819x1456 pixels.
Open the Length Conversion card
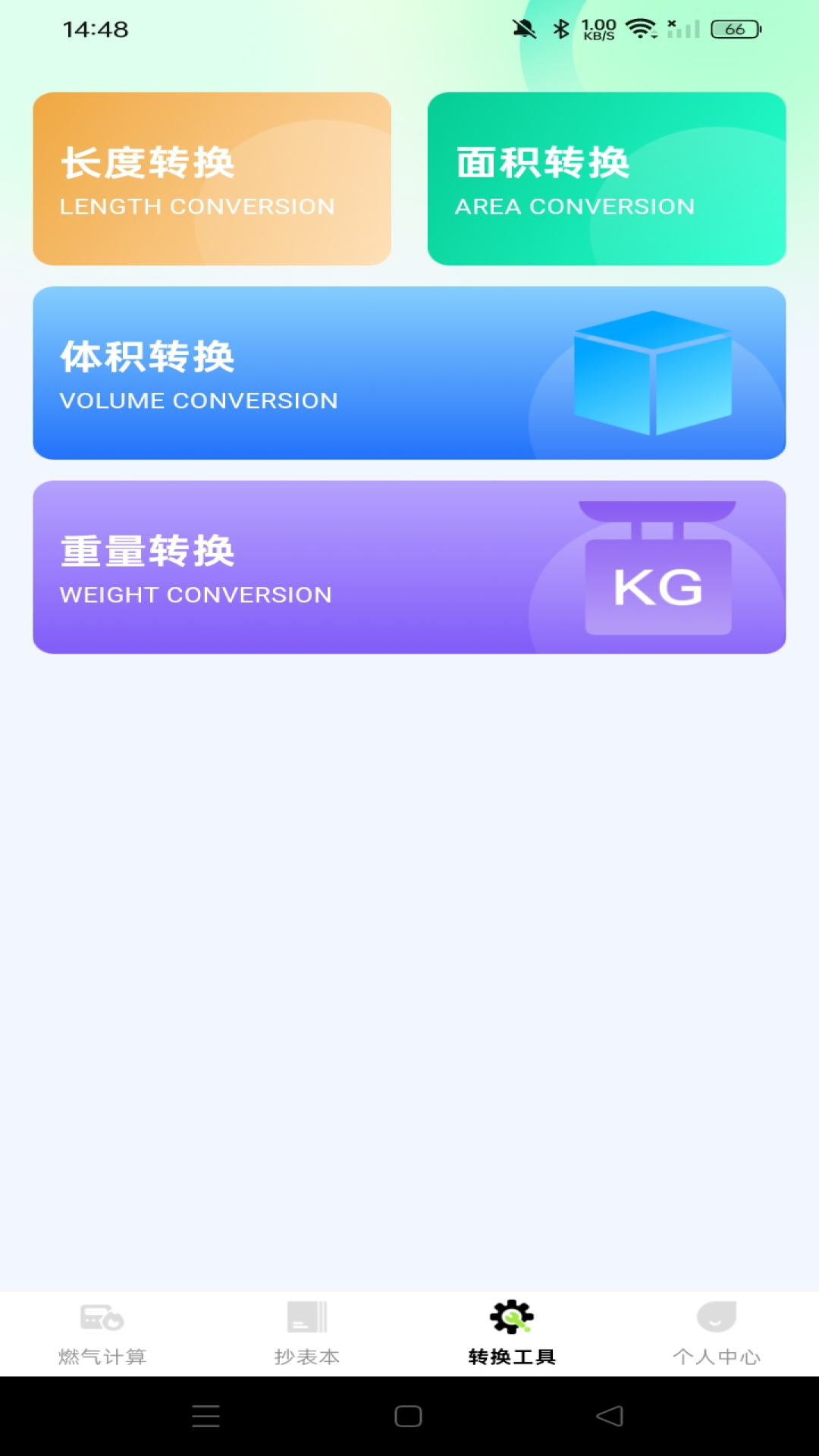[212, 179]
